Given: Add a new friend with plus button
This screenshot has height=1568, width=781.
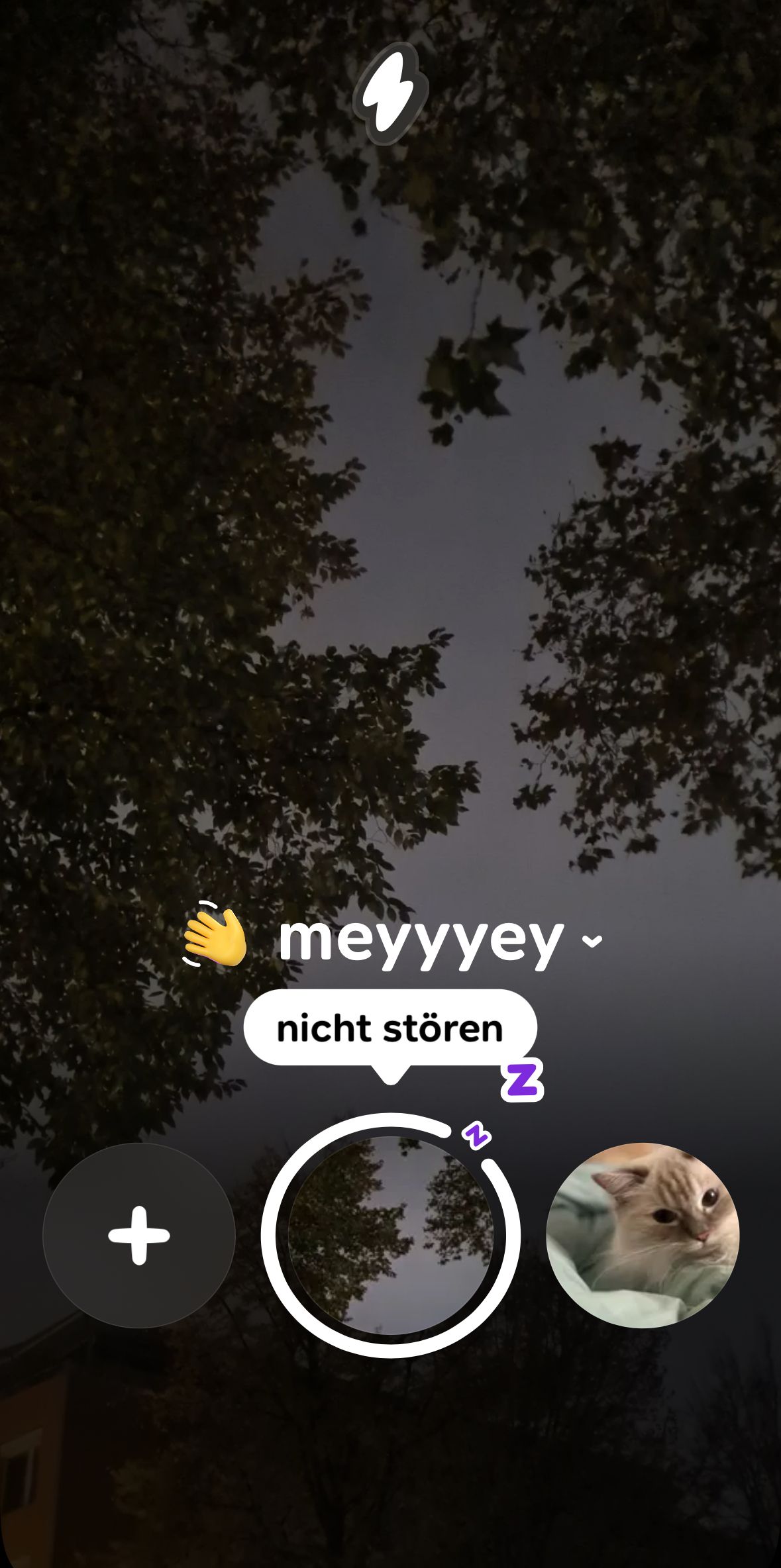Looking at the screenshot, I should [139, 1236].
